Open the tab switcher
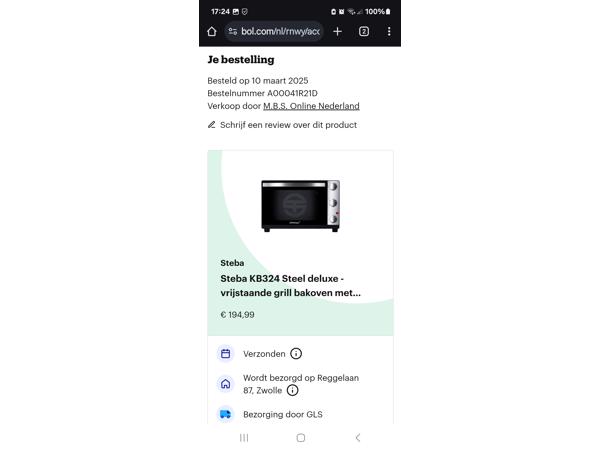 [x=364, y=32]
